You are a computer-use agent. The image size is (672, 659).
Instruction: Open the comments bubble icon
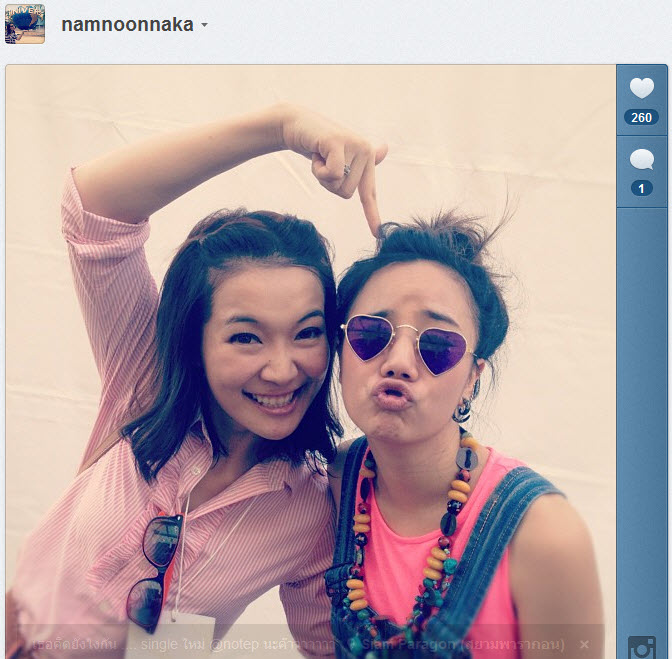[641, 160]
